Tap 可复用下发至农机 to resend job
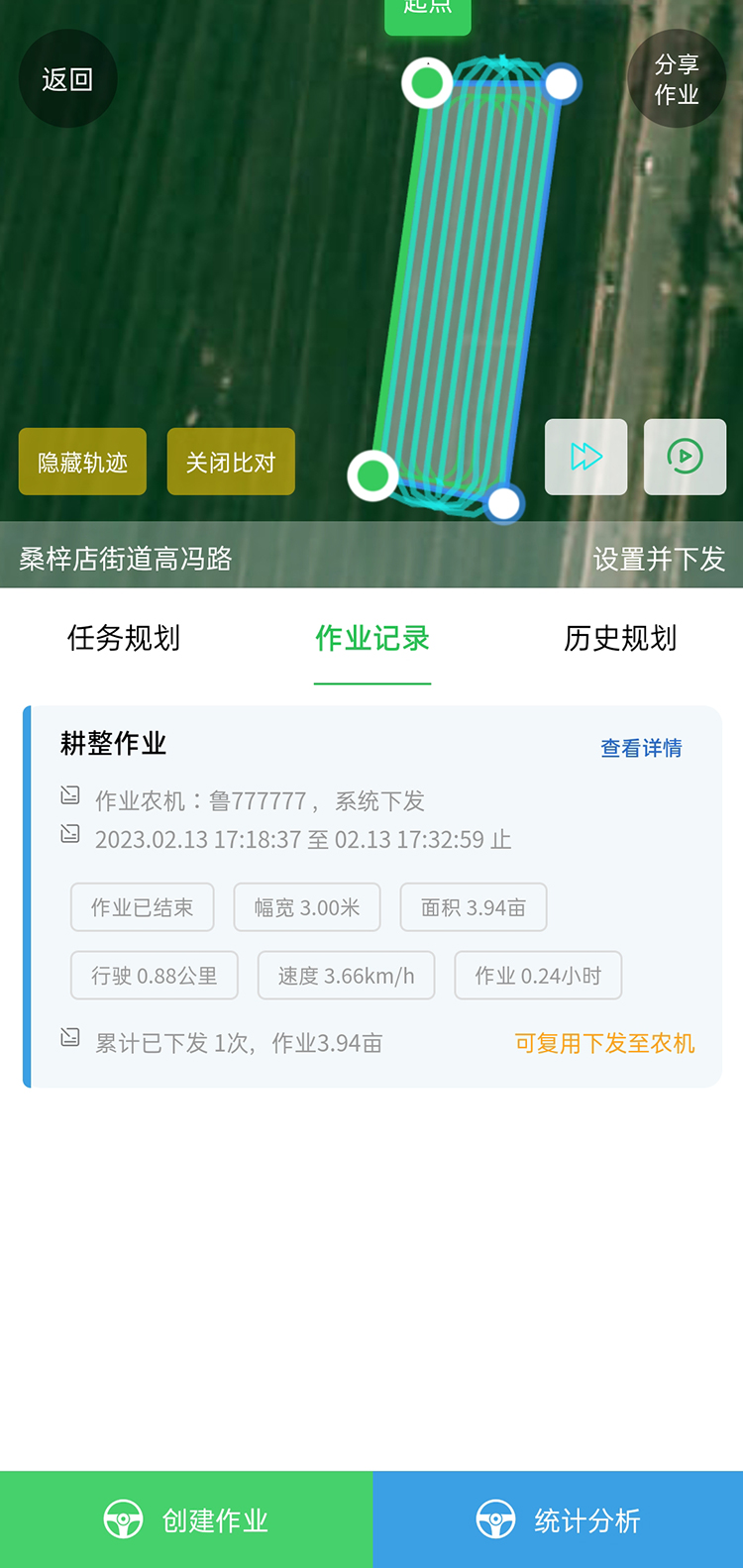 click(x=604, y=1043)
